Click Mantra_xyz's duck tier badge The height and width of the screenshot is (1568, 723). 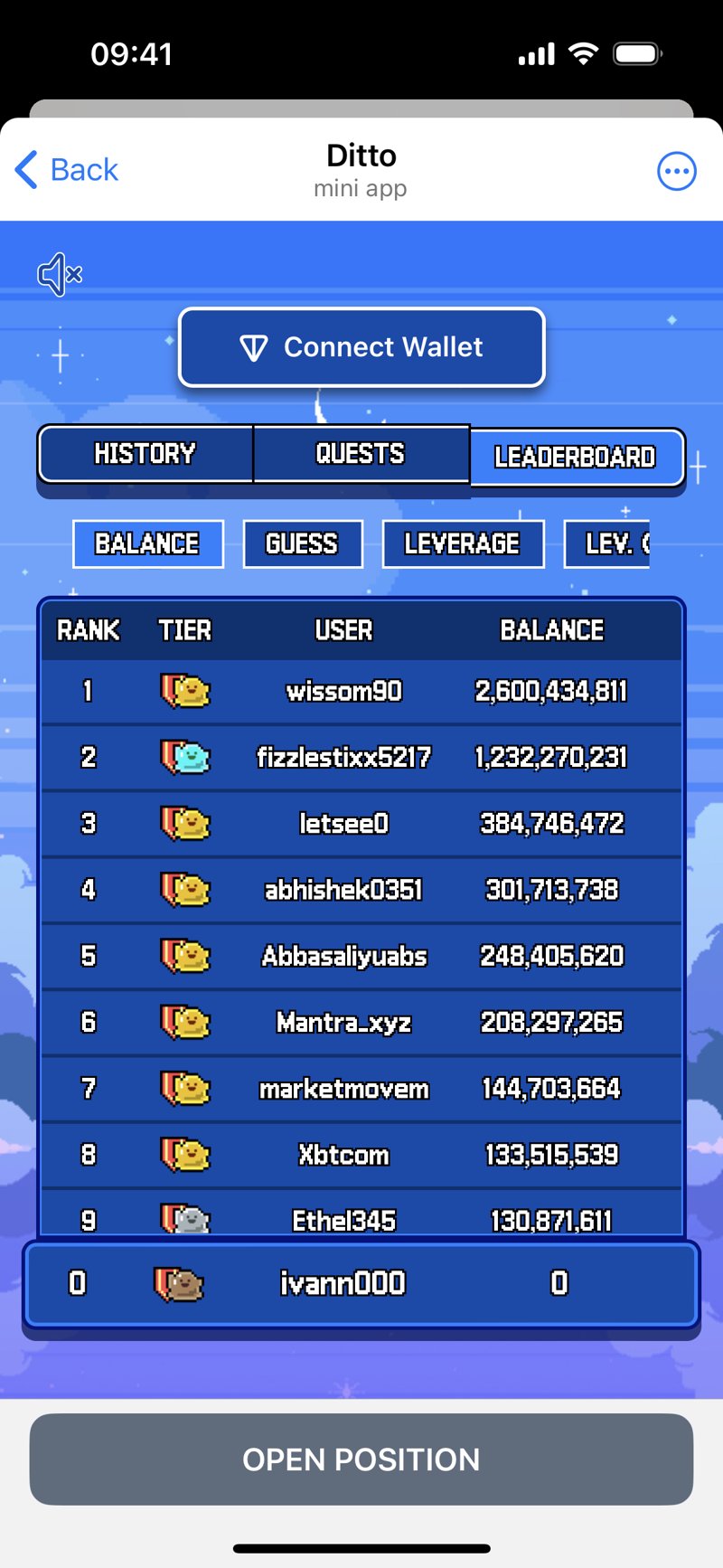coord(186,1022)
